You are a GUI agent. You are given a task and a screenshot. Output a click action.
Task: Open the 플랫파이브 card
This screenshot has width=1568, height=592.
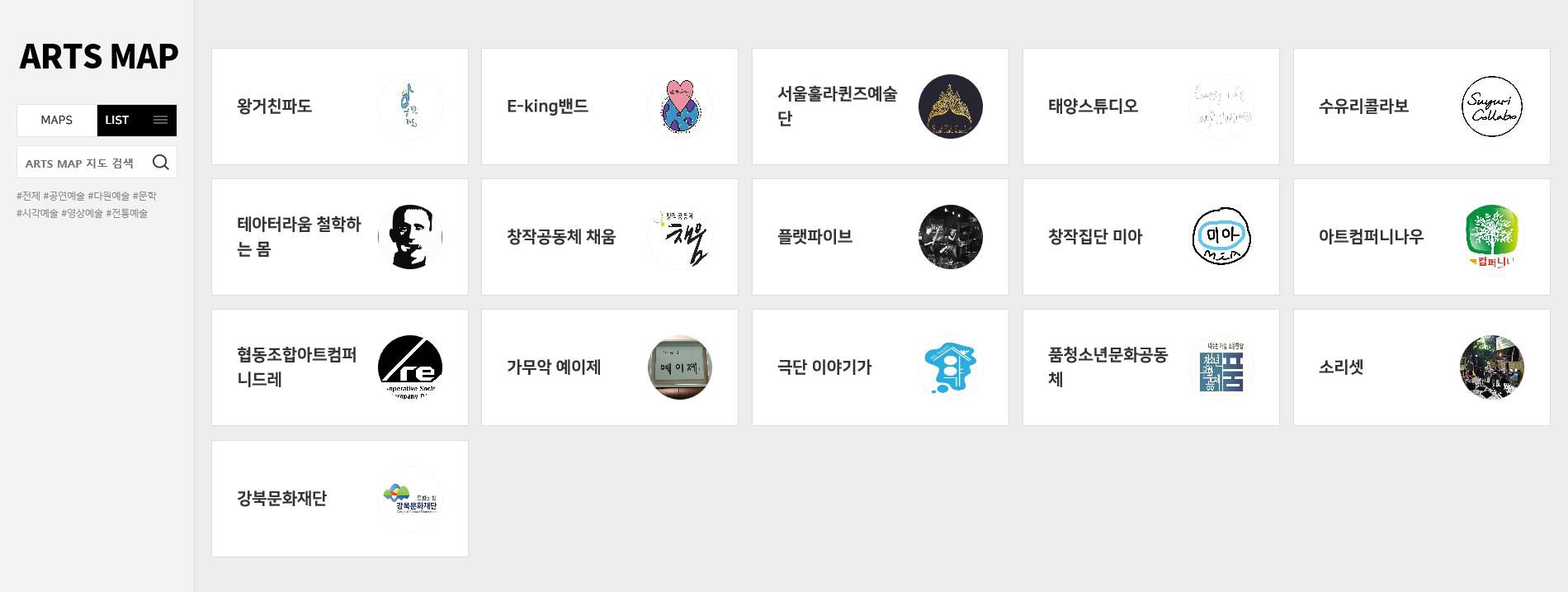coord(880,237)
